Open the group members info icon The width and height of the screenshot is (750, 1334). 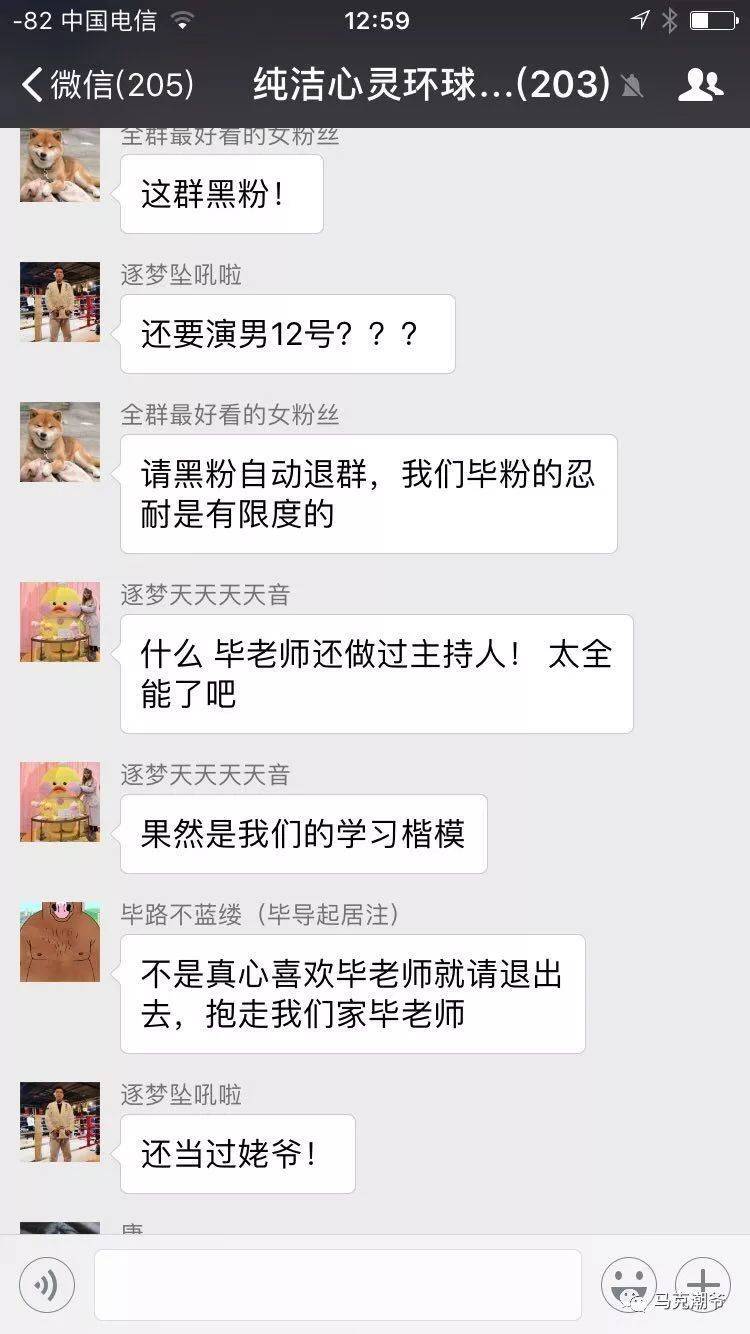(700, 85)
